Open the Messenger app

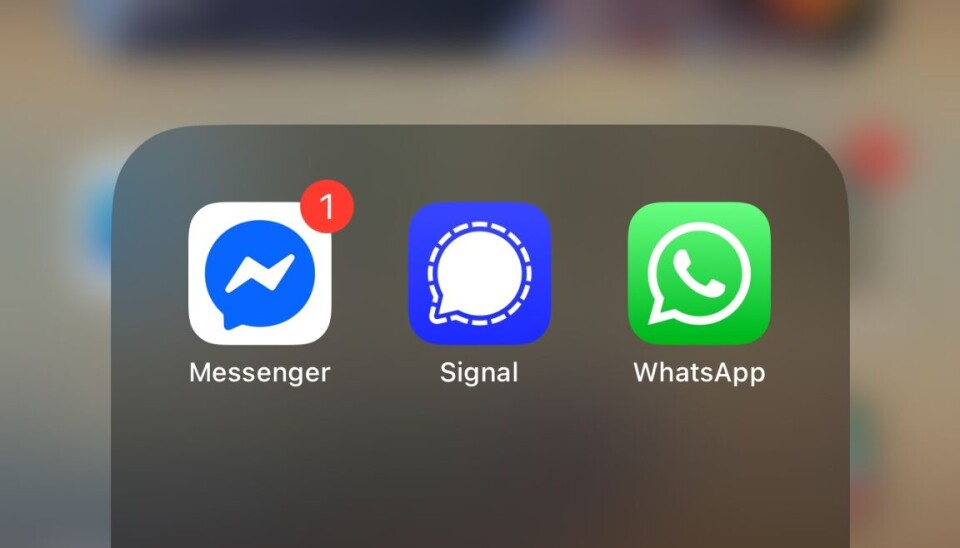click(x=259, y=273)
